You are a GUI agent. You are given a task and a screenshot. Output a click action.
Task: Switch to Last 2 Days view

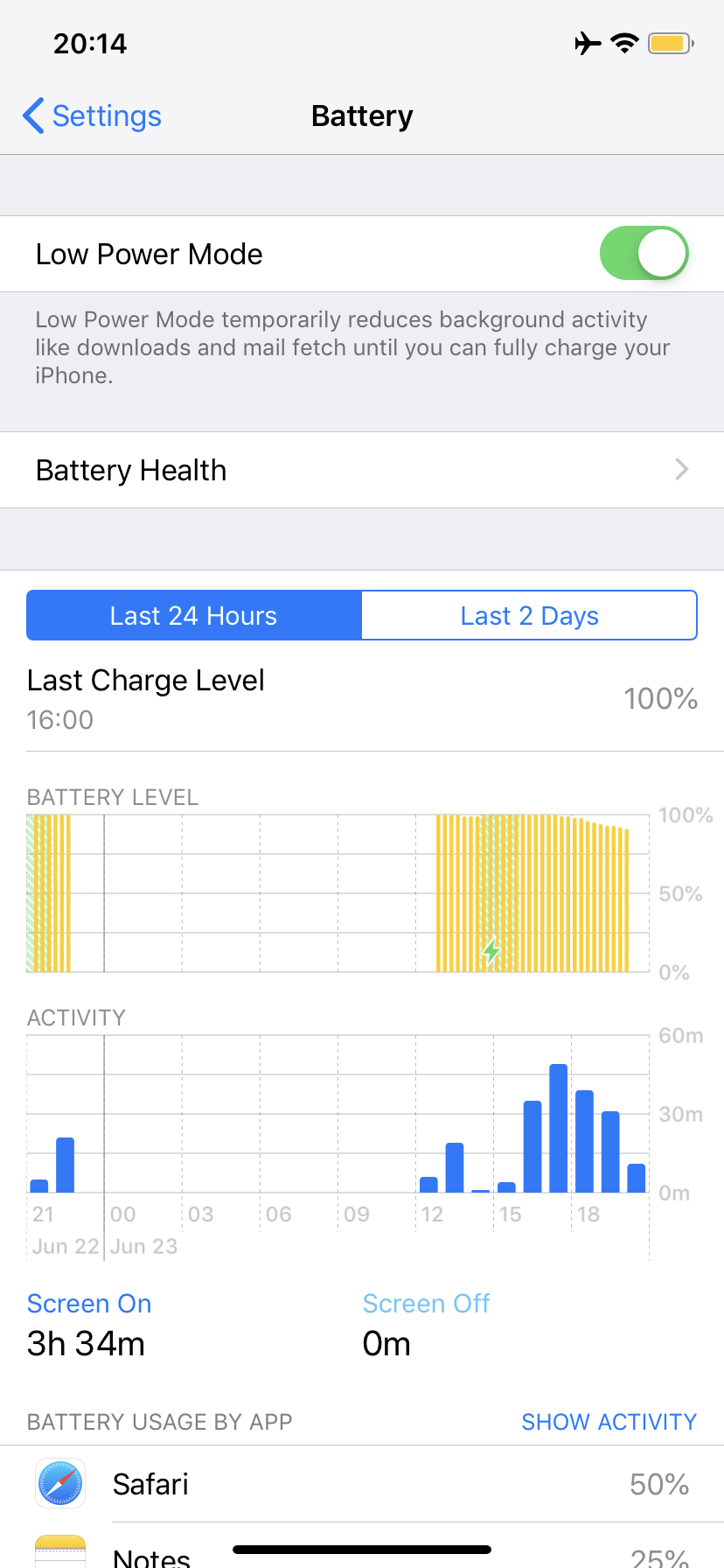pos(529,615)
